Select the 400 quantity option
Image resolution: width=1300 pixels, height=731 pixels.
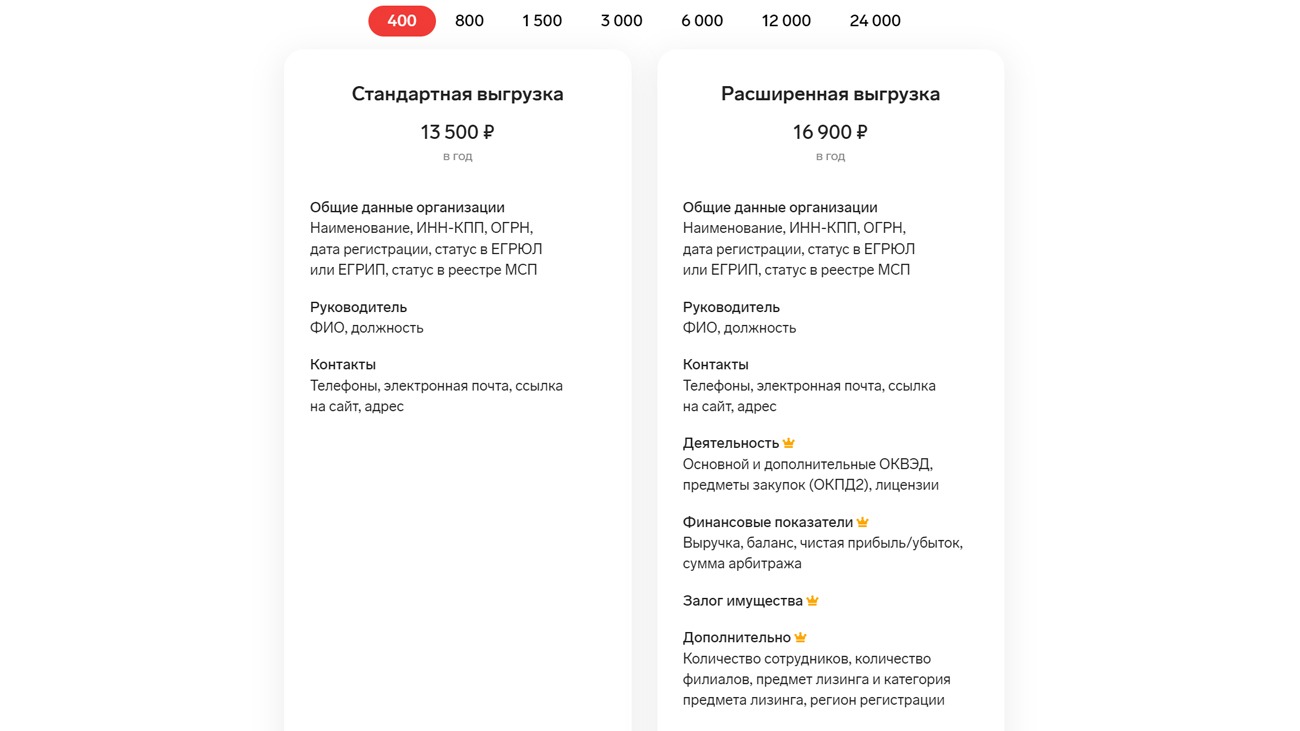point(401,21)
